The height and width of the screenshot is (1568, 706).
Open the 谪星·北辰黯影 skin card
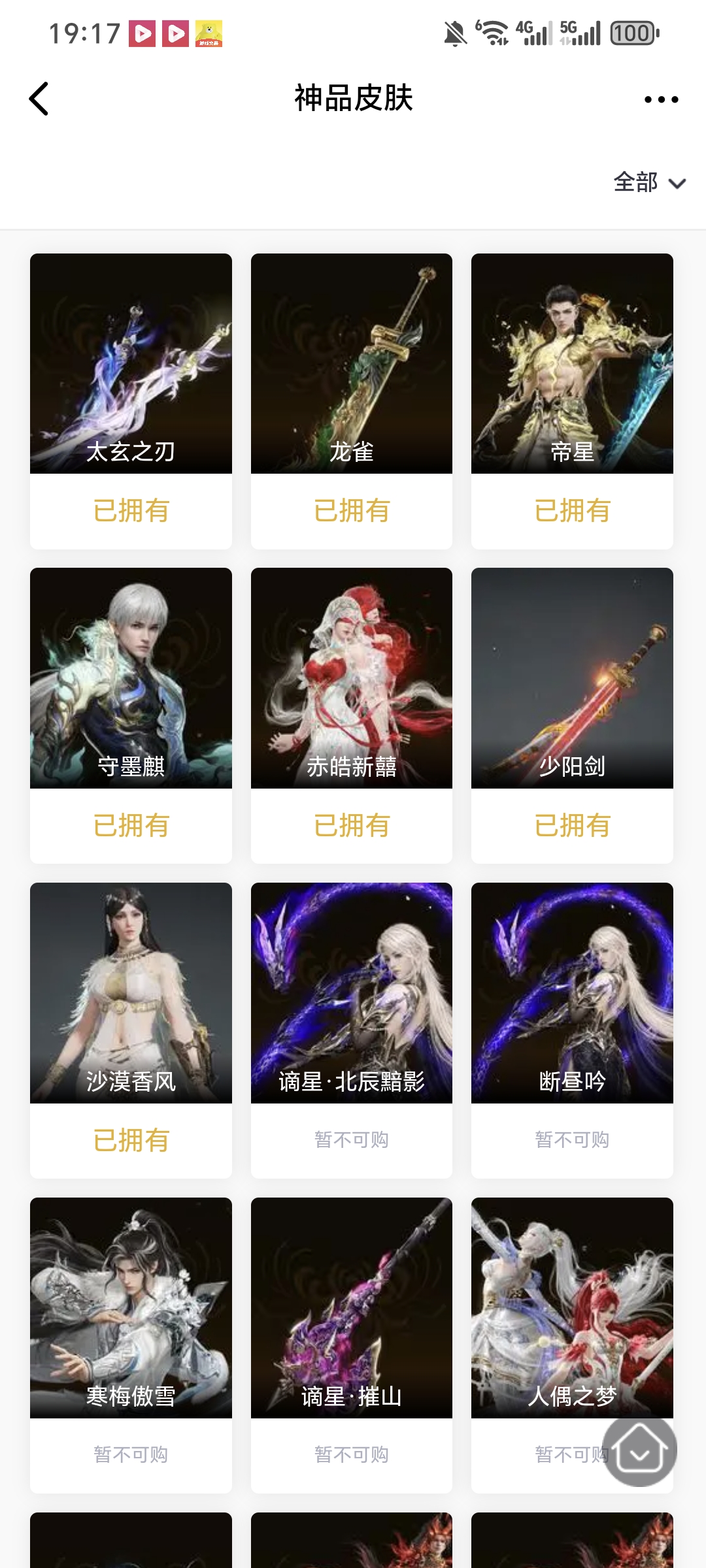[351, 993]
